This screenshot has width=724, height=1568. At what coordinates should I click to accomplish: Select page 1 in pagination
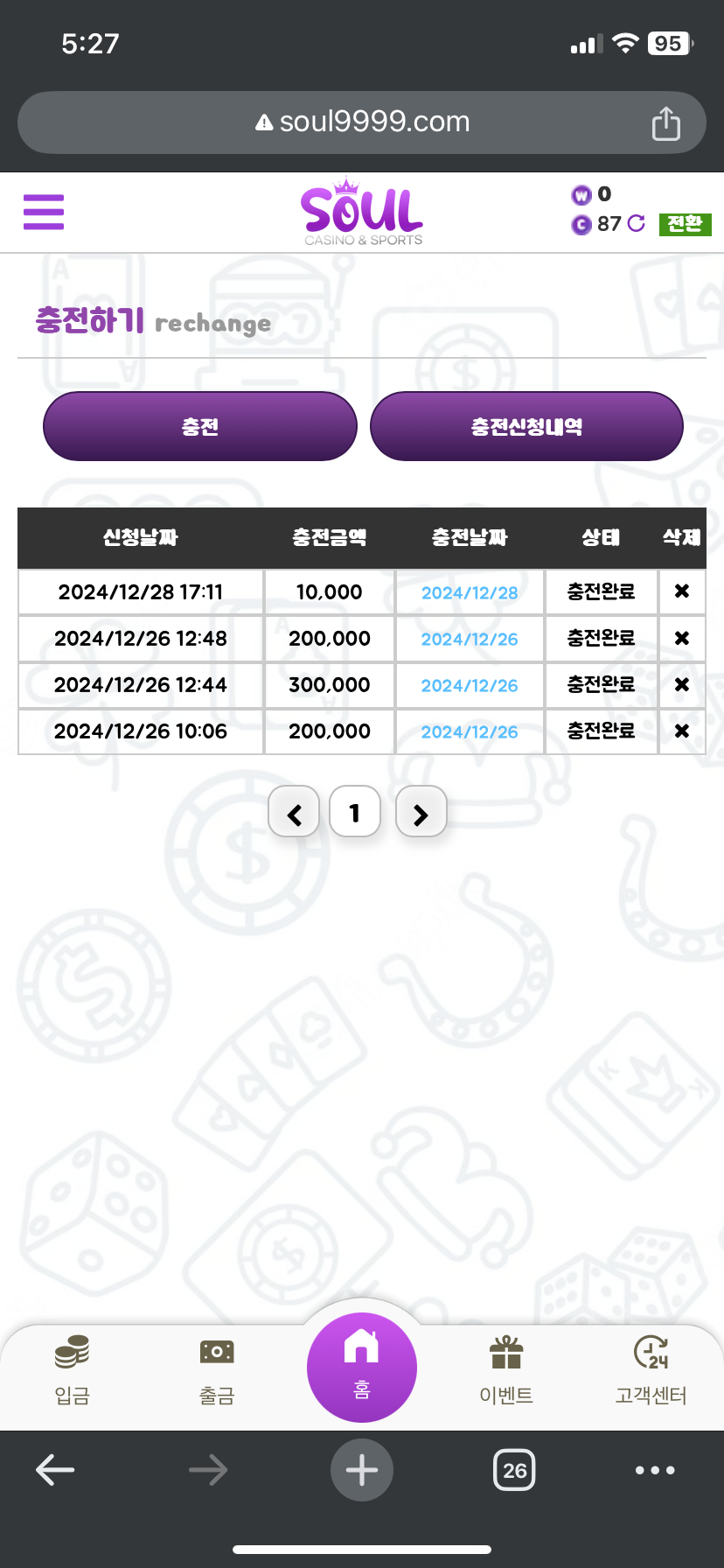coord(355,812)
